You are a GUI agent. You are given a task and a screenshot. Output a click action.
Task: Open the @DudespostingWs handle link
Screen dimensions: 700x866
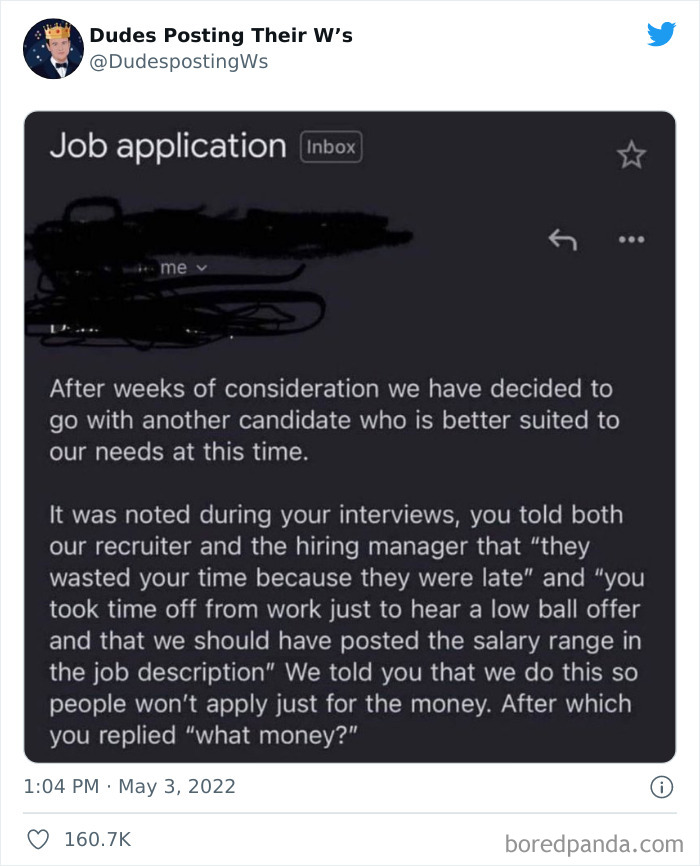coord(178,62)
